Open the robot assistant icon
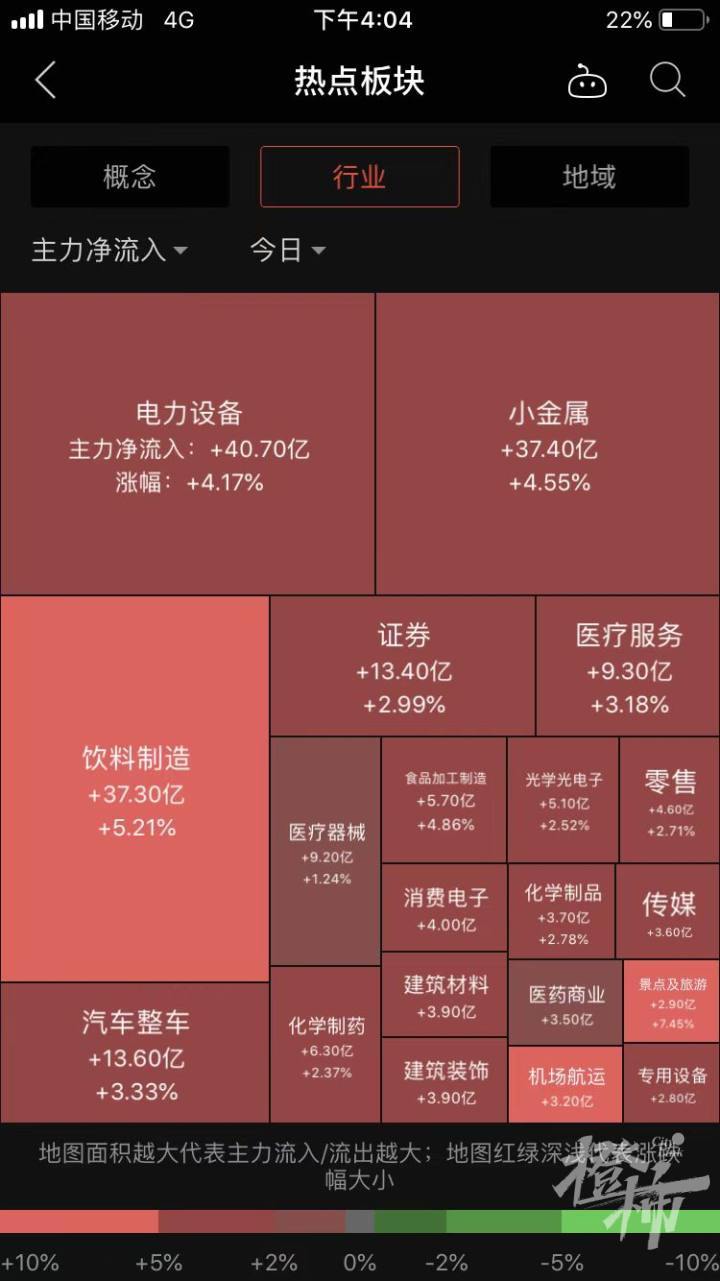Viewport: 720px width, 1281px height. (x=587, y=81)
